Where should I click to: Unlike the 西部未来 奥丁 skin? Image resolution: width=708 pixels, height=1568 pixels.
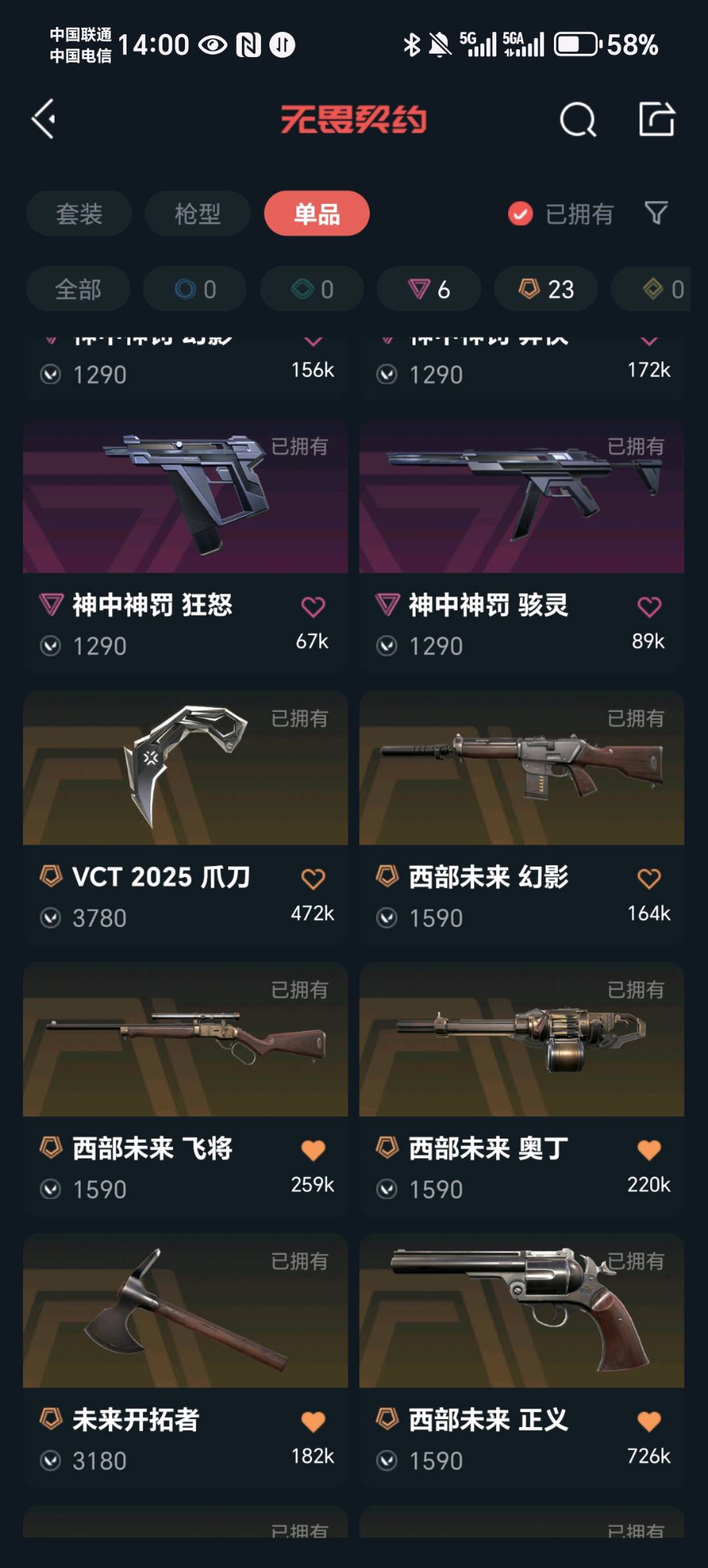(x=649, y=1150)
